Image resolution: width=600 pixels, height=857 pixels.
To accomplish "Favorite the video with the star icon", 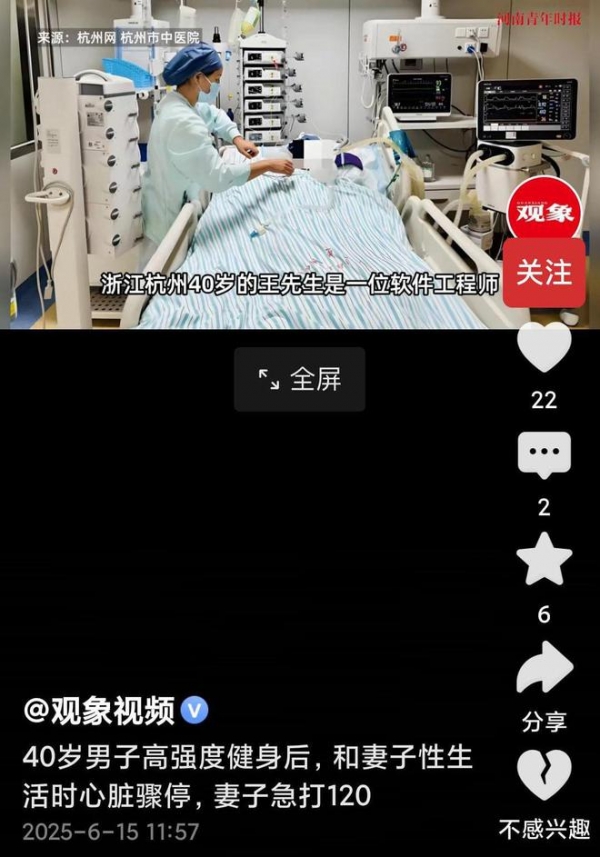I will [544, 560].
